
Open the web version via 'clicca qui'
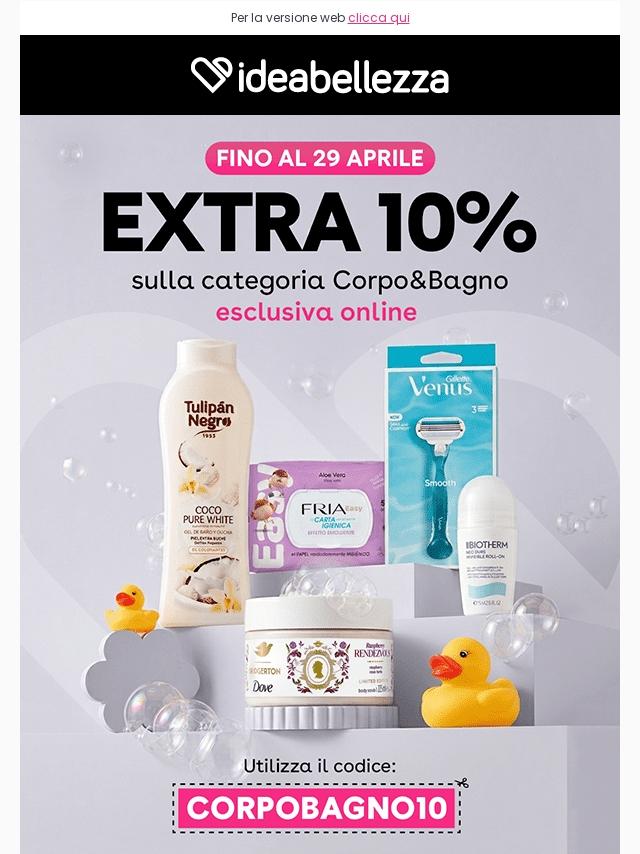(x=378, y=18)
